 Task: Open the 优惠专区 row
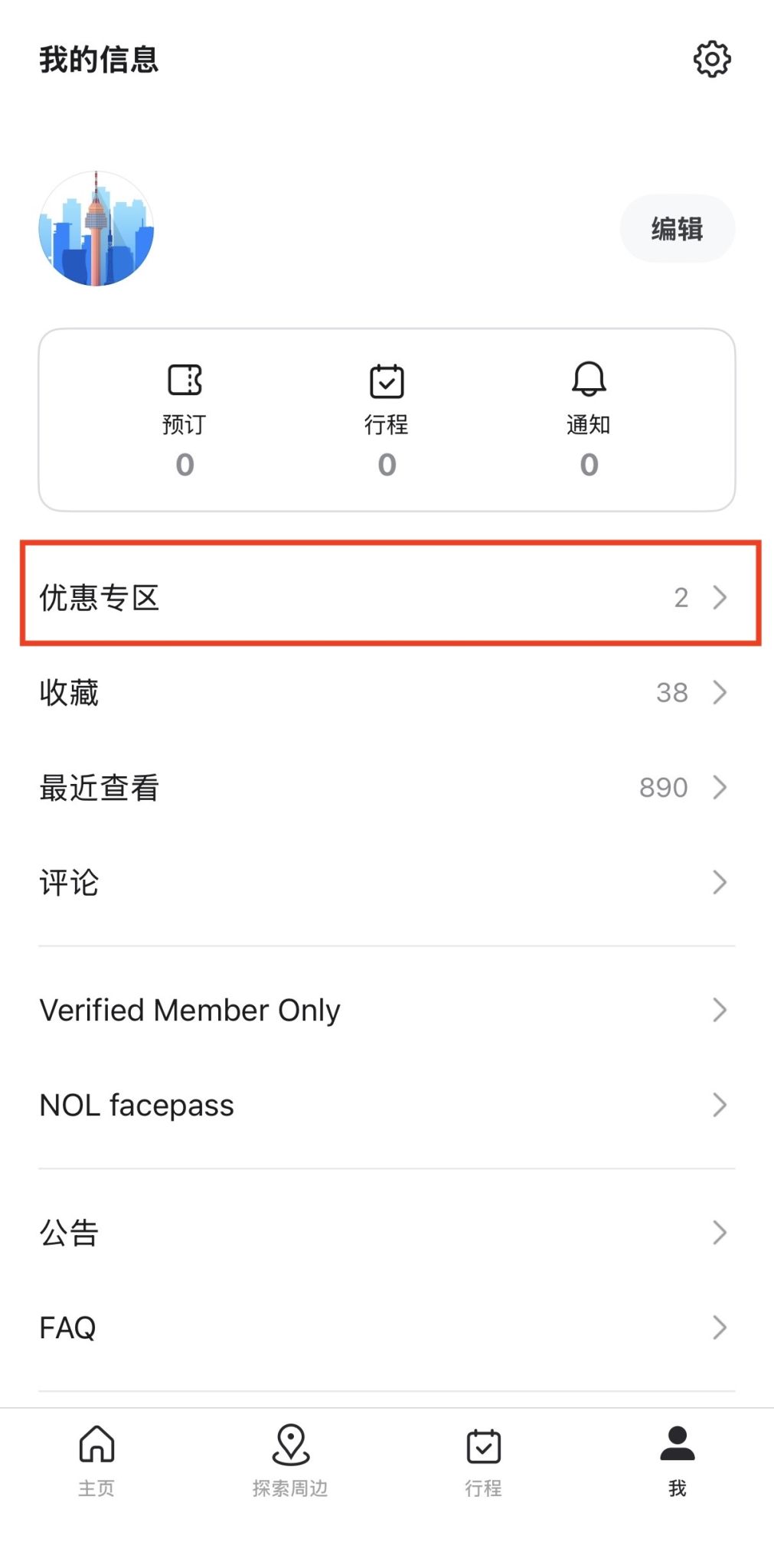[387, 597]
